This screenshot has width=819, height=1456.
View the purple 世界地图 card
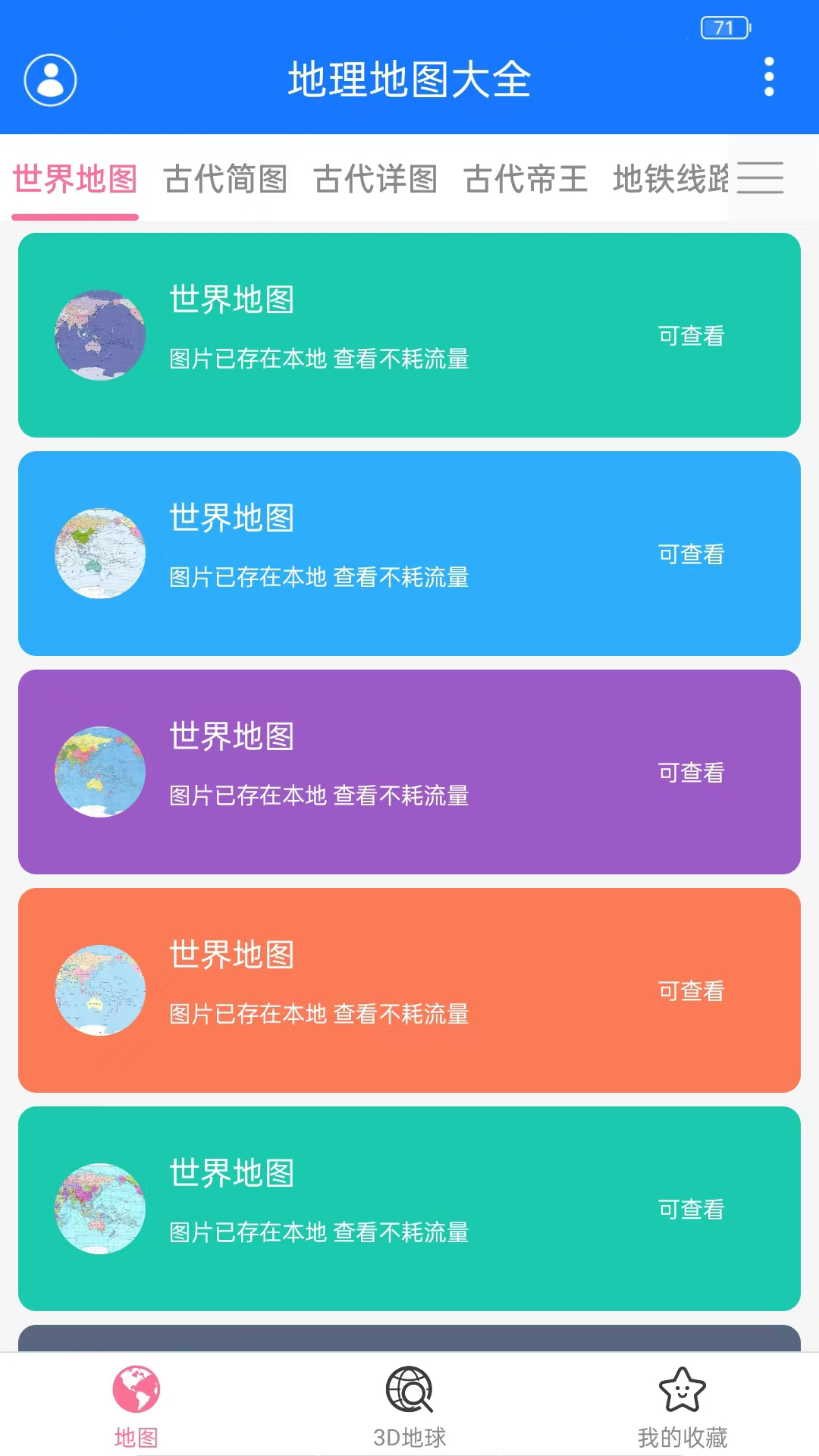coord(409,772)
